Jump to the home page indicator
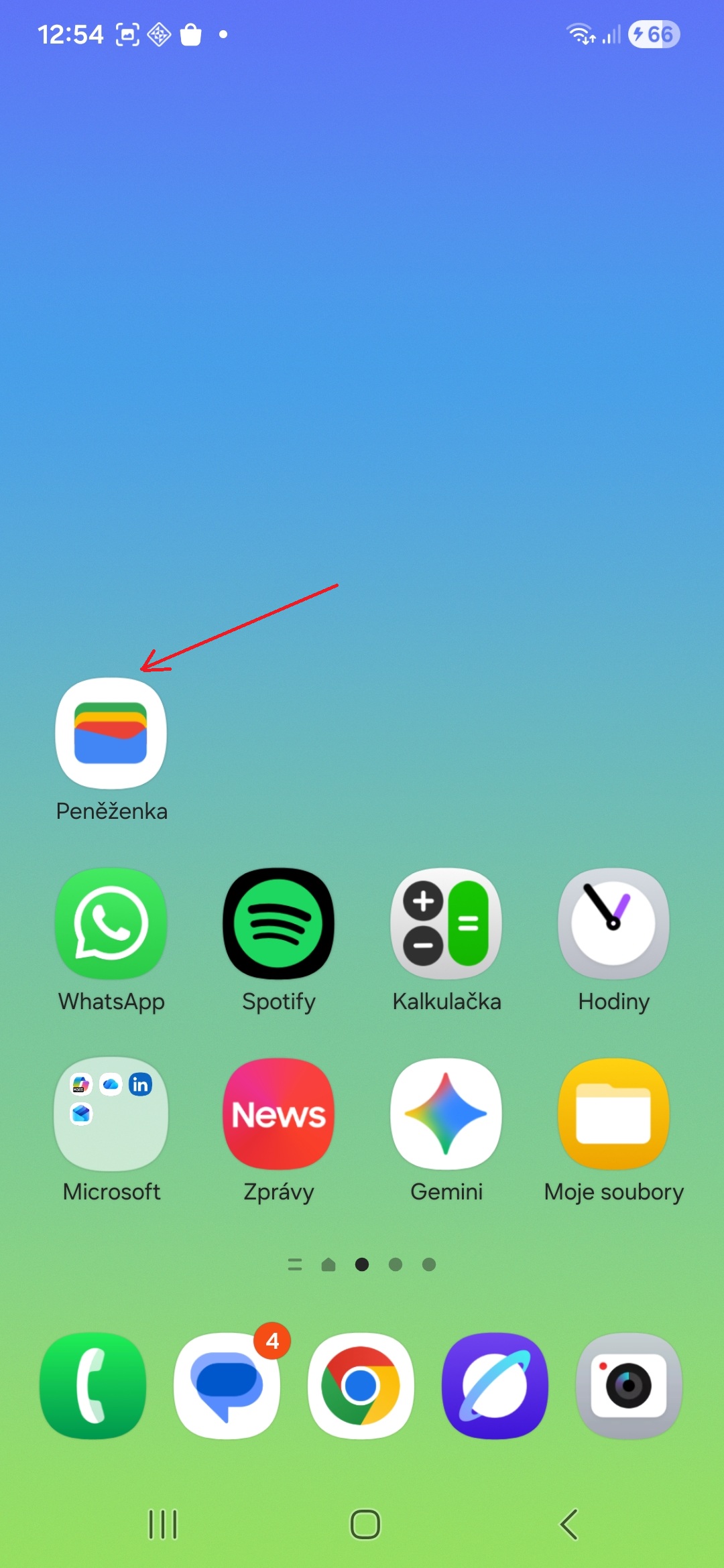This screenshot has width=724, height=1568. [328, 1264]
